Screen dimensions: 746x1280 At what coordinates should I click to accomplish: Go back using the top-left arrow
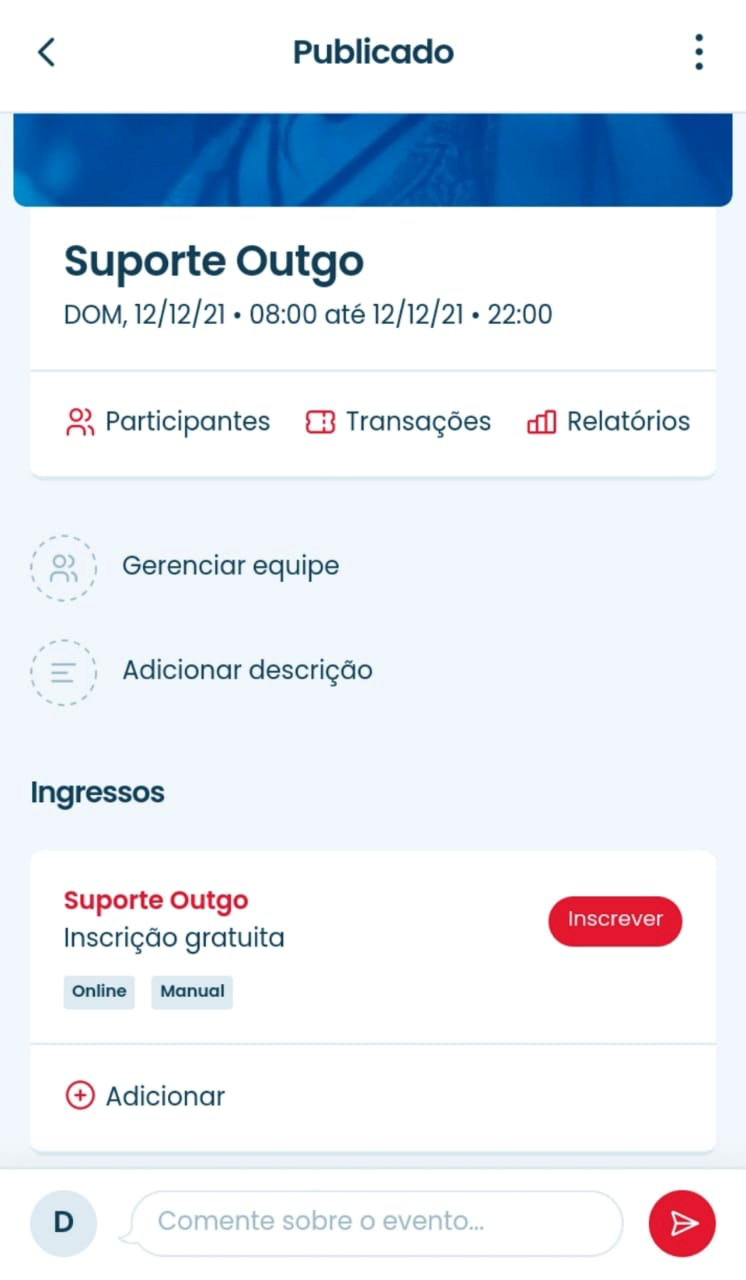click(x=46, y=52)
